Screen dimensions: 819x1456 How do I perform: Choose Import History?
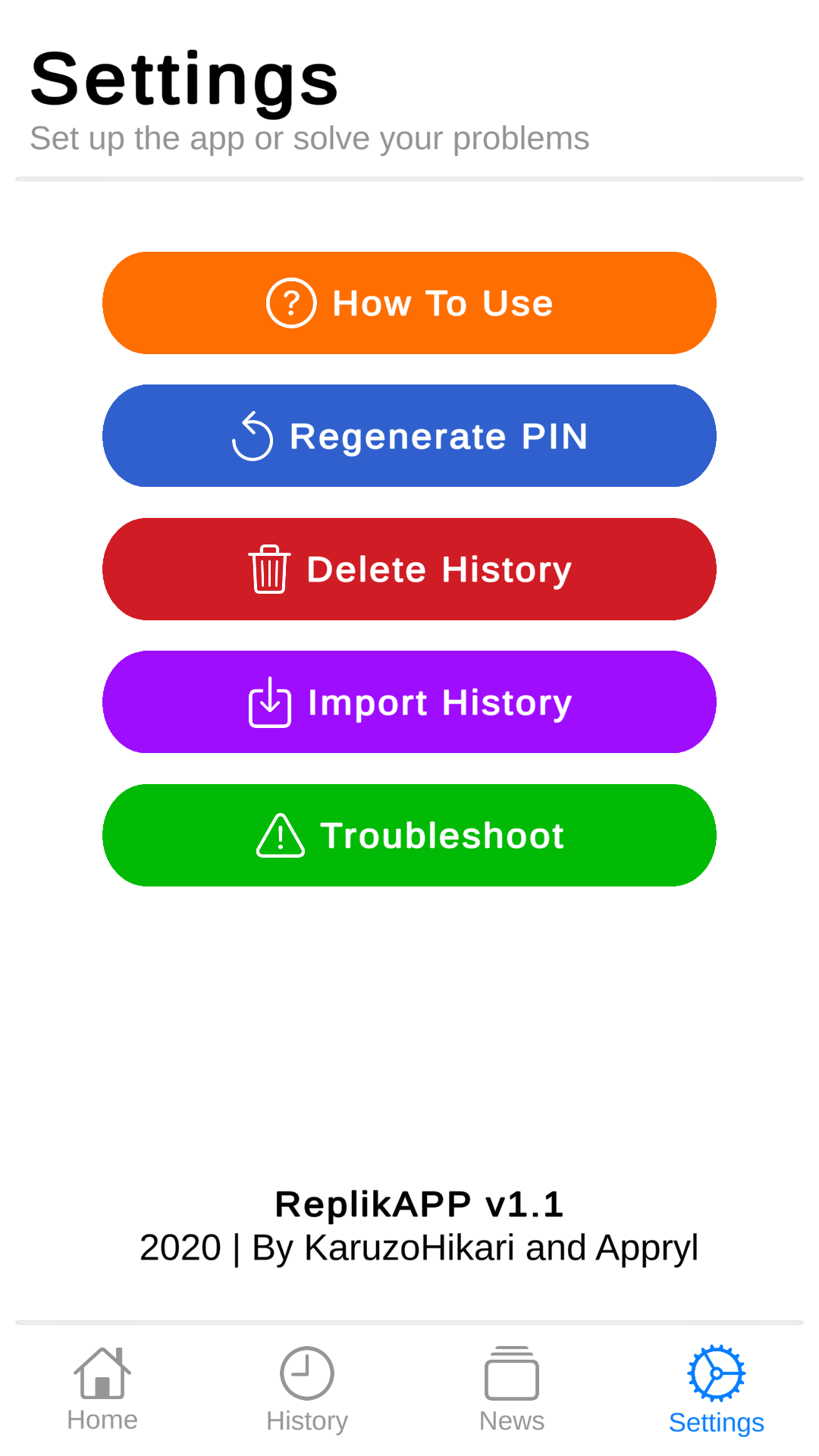click(x=409, y=702)
